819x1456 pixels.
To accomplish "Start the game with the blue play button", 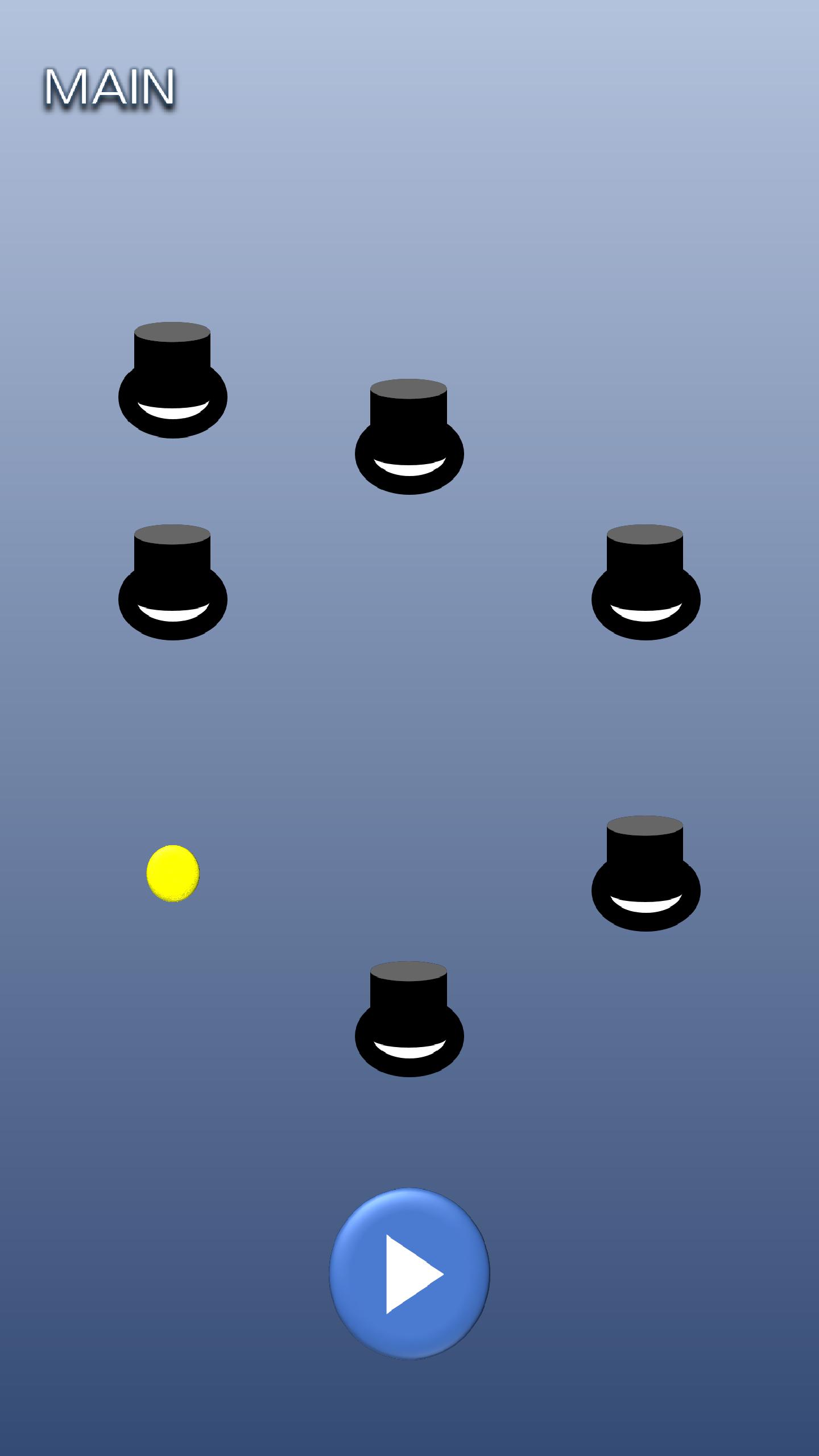I will click(409, 1273).
